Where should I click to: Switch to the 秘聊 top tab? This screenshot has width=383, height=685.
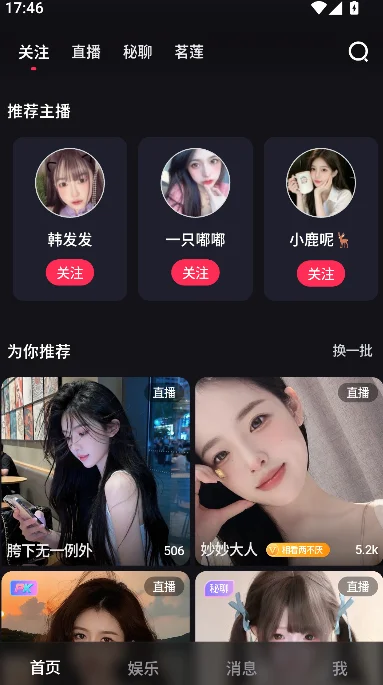(138, 52)
